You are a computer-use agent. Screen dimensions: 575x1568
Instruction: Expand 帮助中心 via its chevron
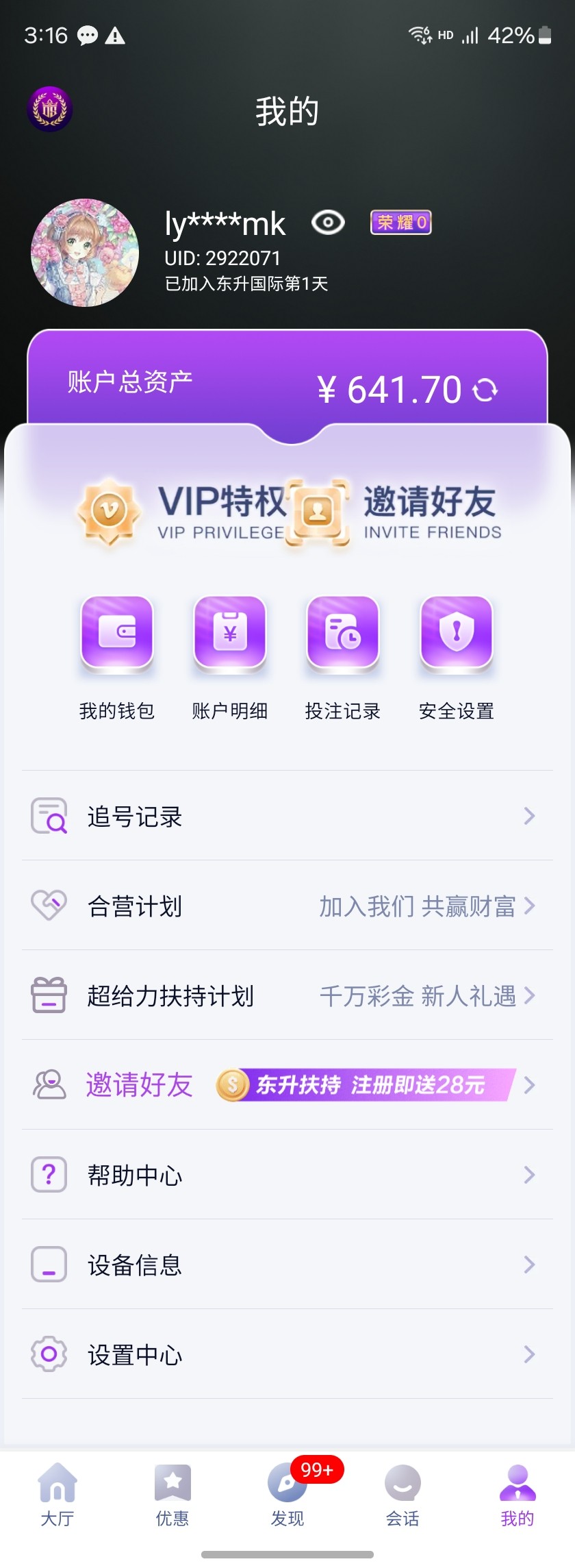click(528, 1175)
